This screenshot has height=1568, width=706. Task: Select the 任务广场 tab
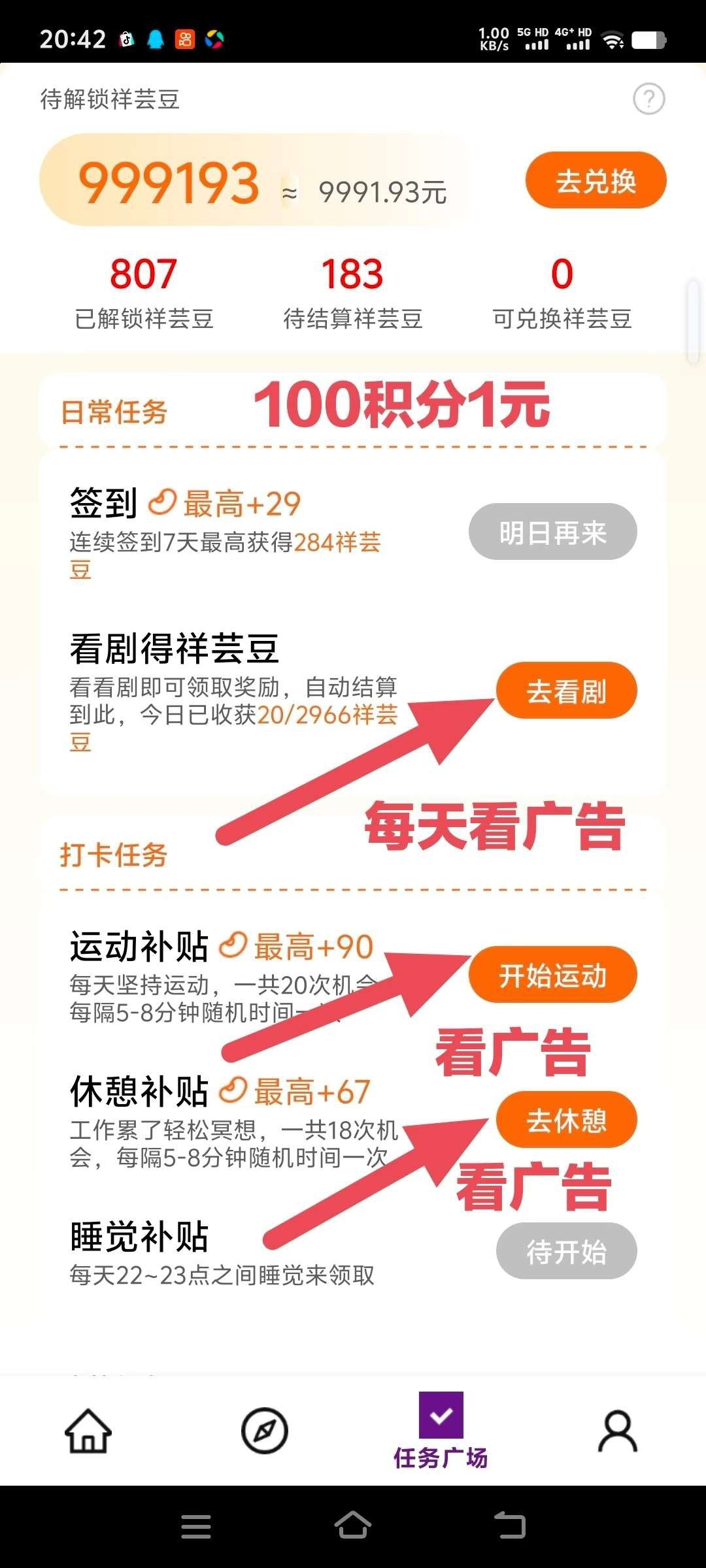coord(441,1431)
